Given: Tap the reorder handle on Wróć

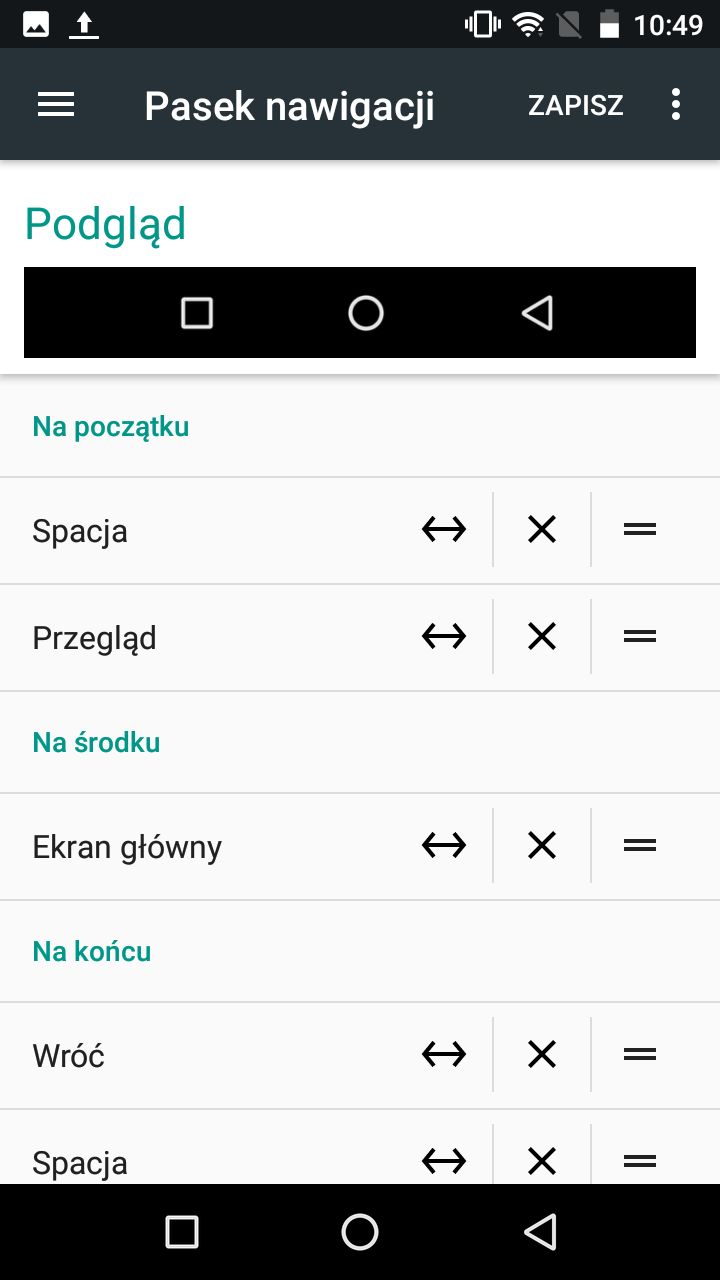Looking at the screenshot, I should click(x=640, y=1054).
